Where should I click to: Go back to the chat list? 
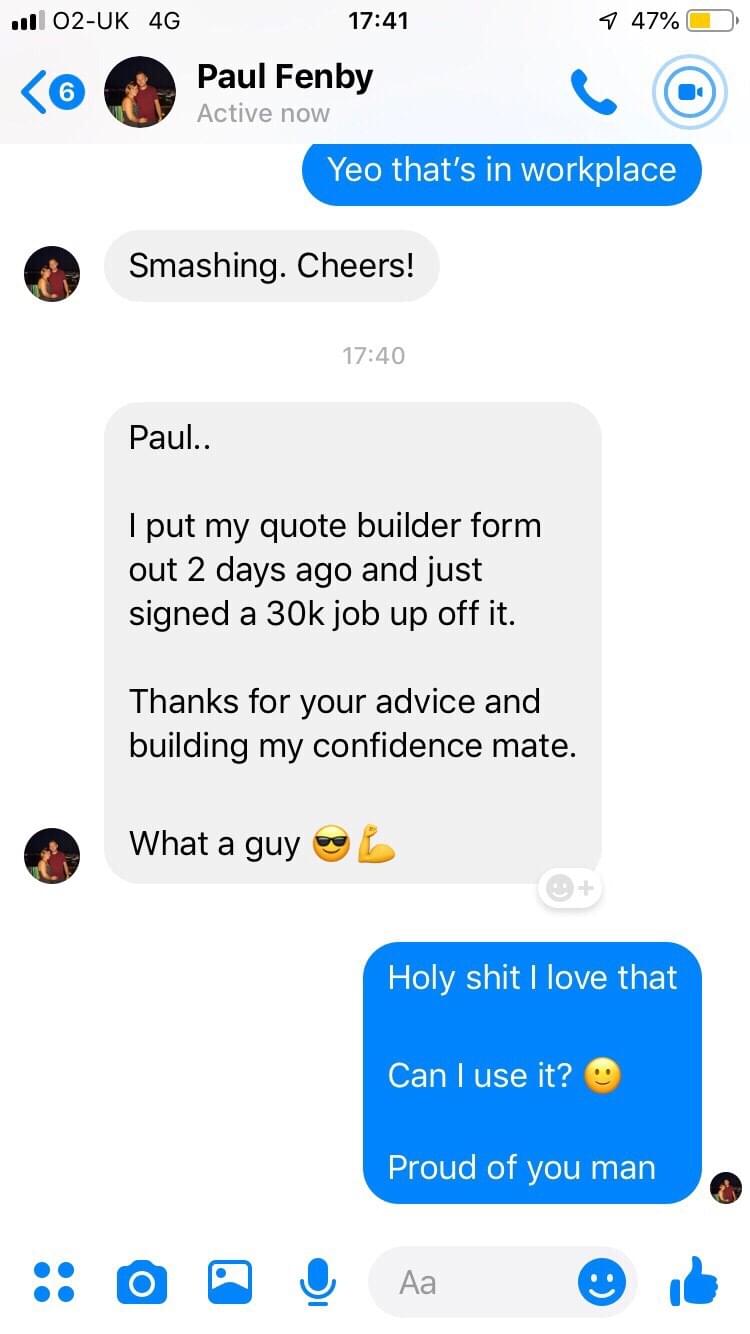click(49, 92)
